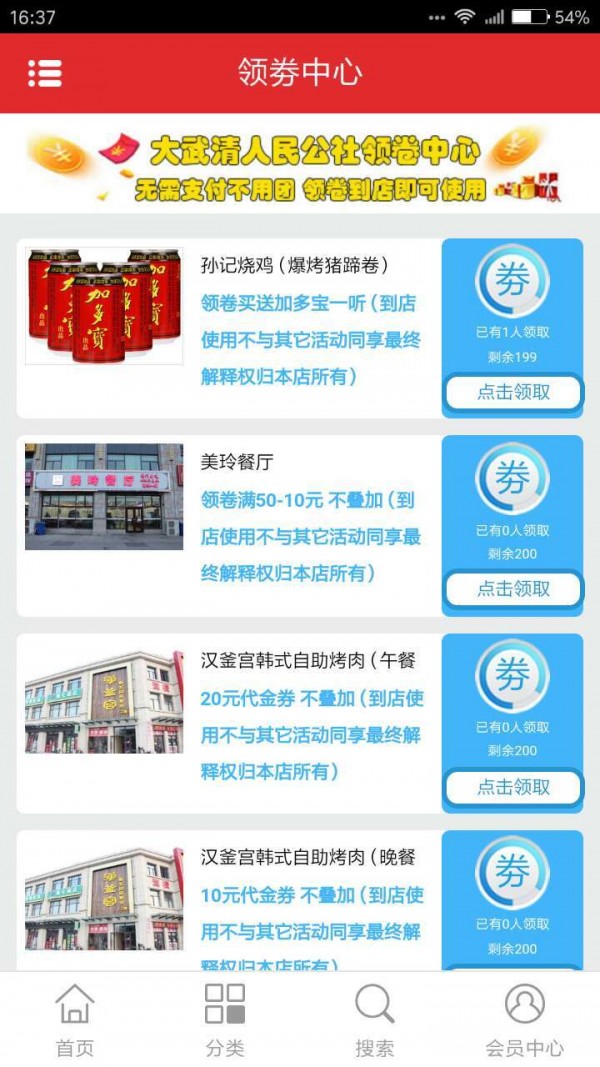
Task: Switch to the 会员中心 tab
Action: click(x=525, y=1019)
